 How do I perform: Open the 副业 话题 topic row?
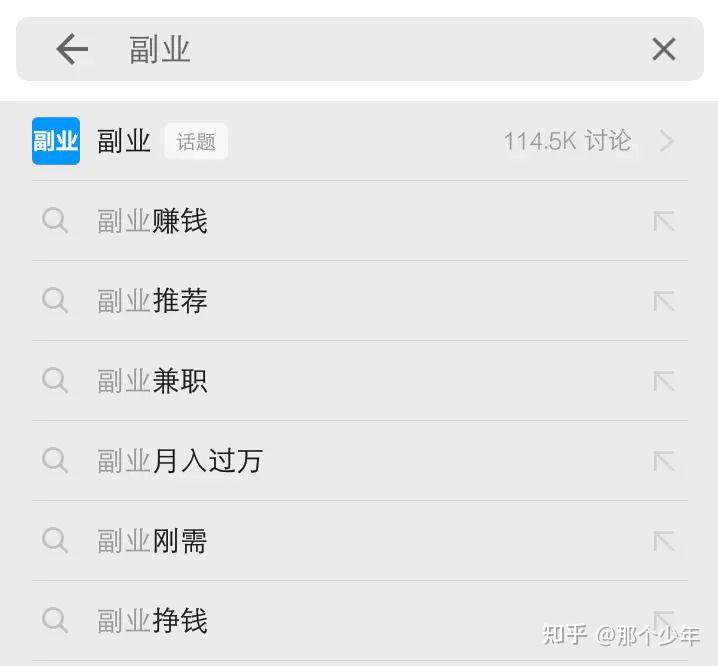(359, 141)
